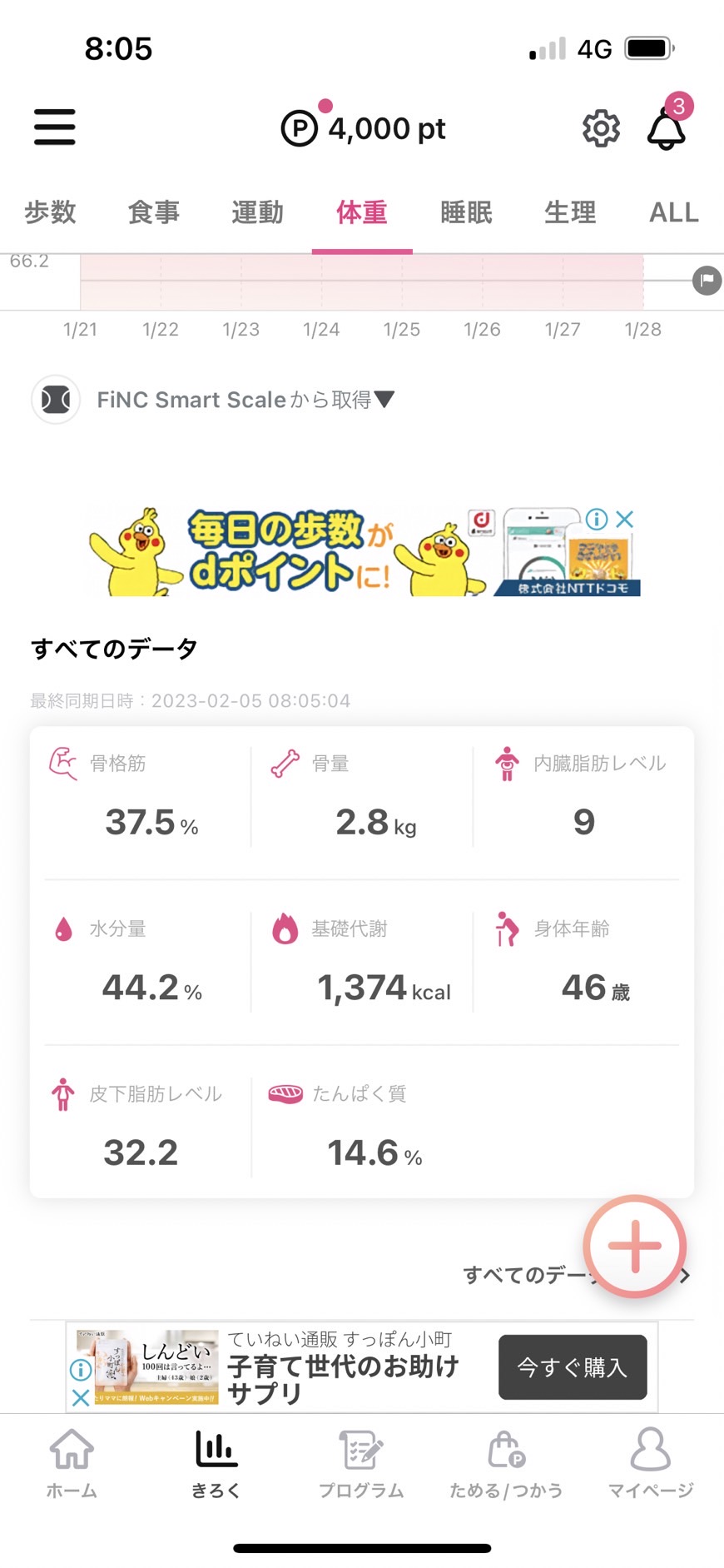Open the 4,000 pt points balance
Viewport: 724px width, 1568px height.
pos(363,128)
